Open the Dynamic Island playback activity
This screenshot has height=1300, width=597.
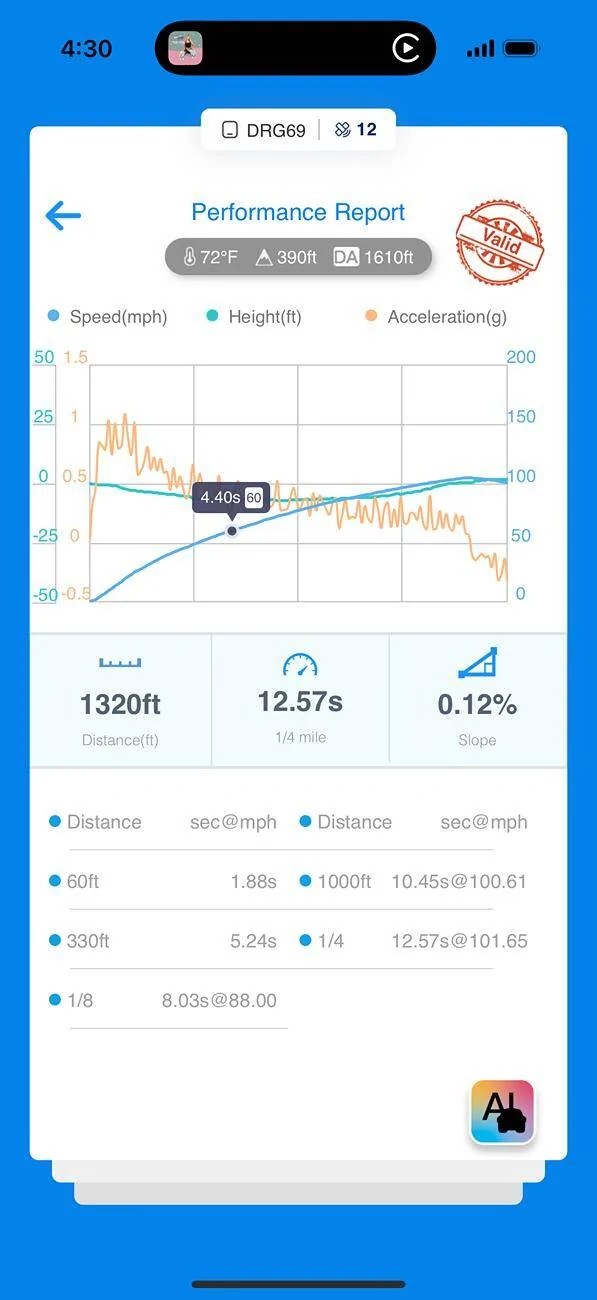tap(295, 48)
